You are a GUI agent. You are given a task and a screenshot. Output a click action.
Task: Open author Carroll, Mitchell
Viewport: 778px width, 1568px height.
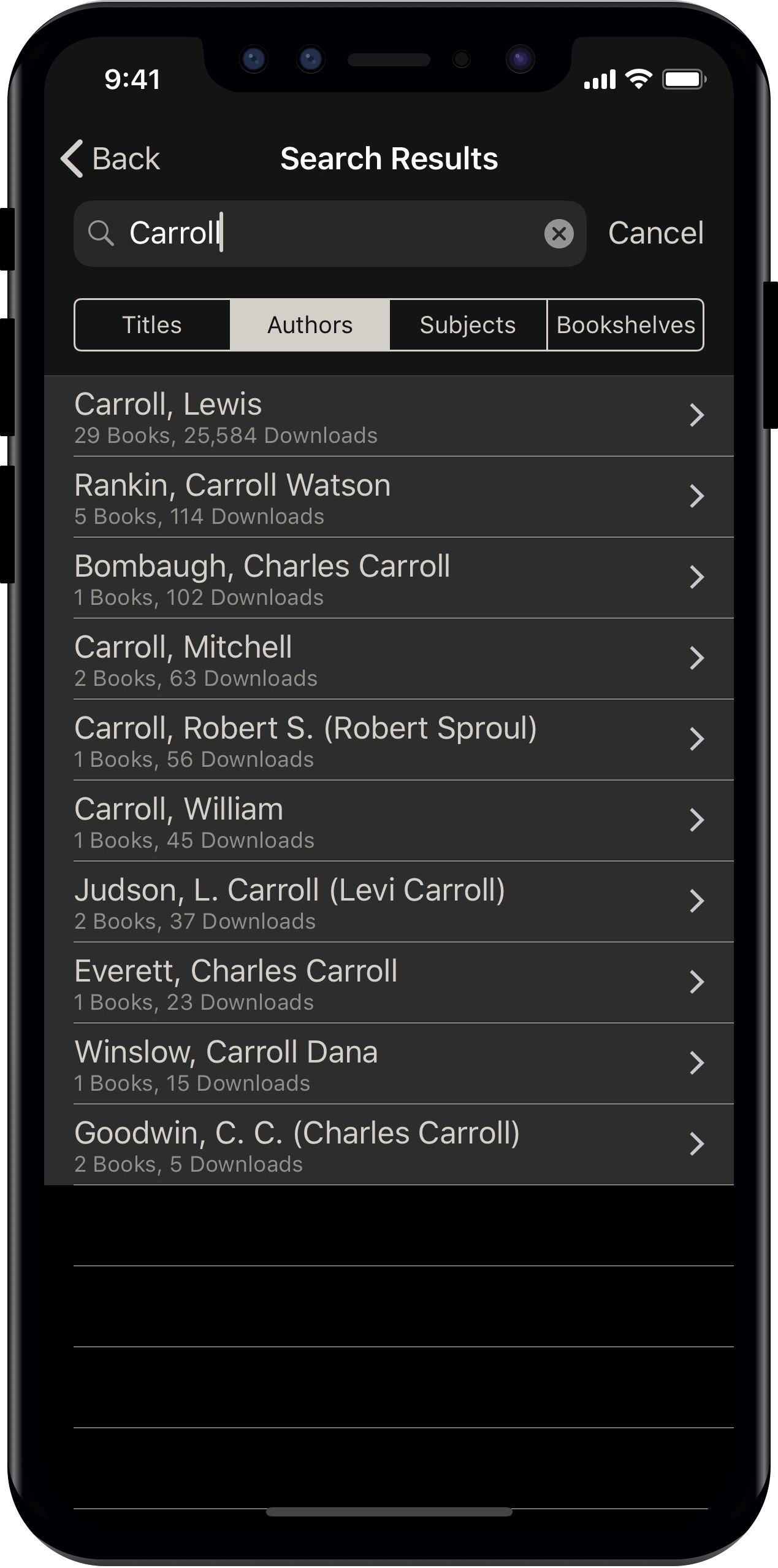click(389, 659)
